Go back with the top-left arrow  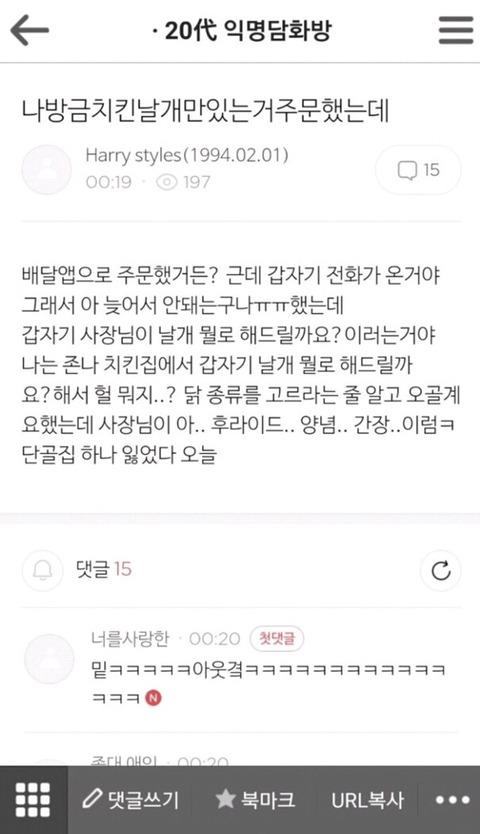pyautogui.click(x=30, y=30)
